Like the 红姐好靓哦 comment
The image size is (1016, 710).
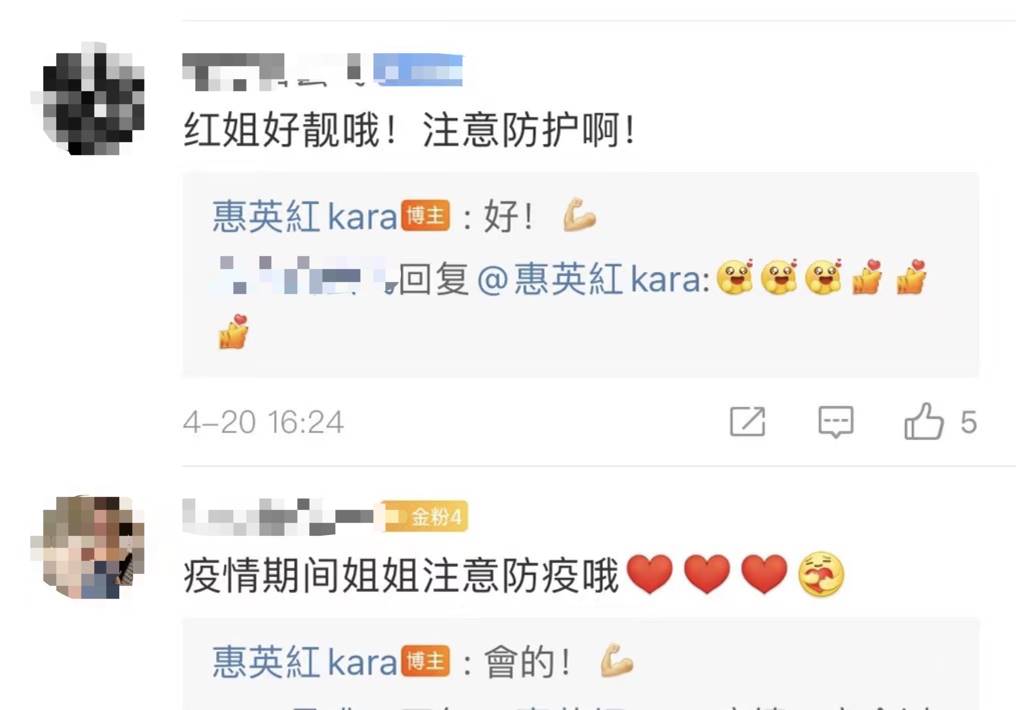924,422
